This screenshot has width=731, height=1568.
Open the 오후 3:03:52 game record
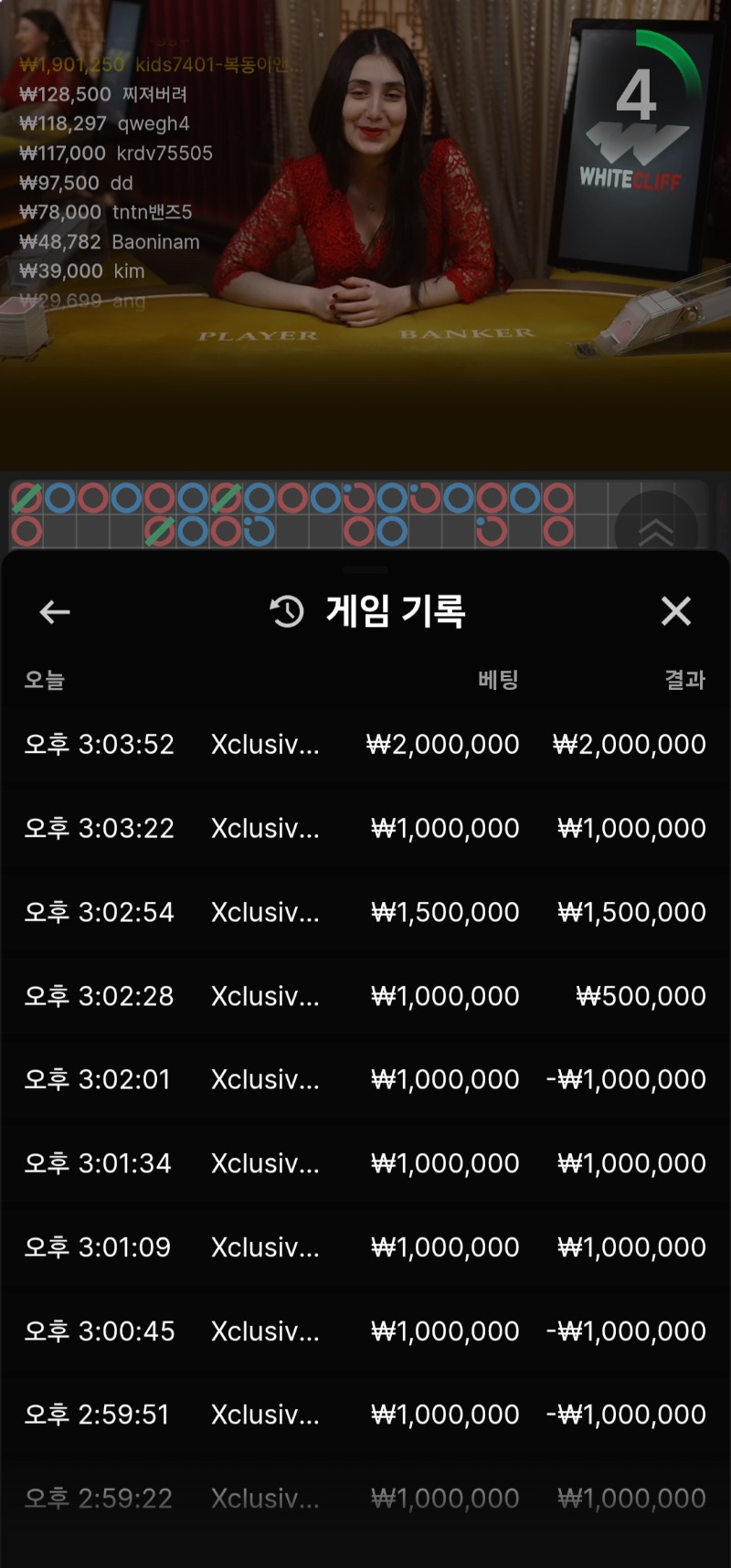[x=365, y=745]
